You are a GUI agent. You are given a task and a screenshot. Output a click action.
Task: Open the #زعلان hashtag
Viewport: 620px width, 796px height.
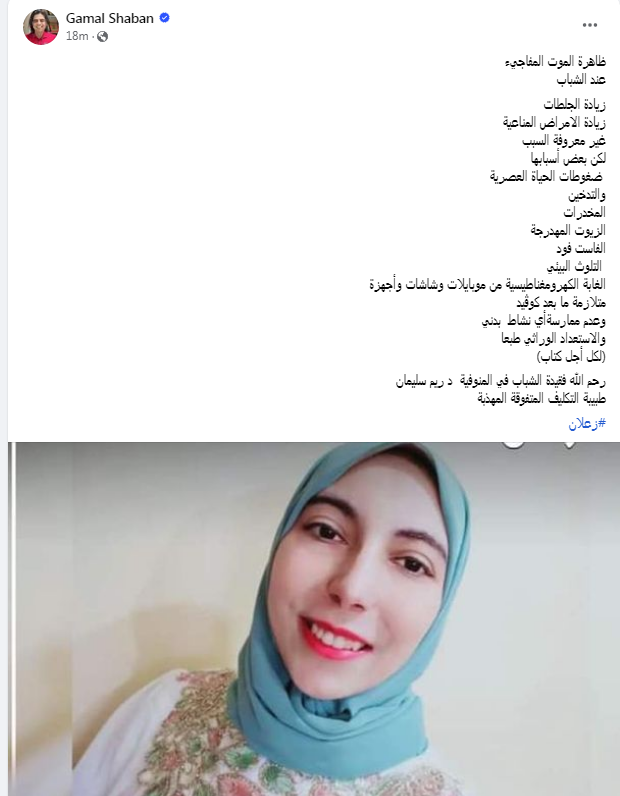point(587,423)
